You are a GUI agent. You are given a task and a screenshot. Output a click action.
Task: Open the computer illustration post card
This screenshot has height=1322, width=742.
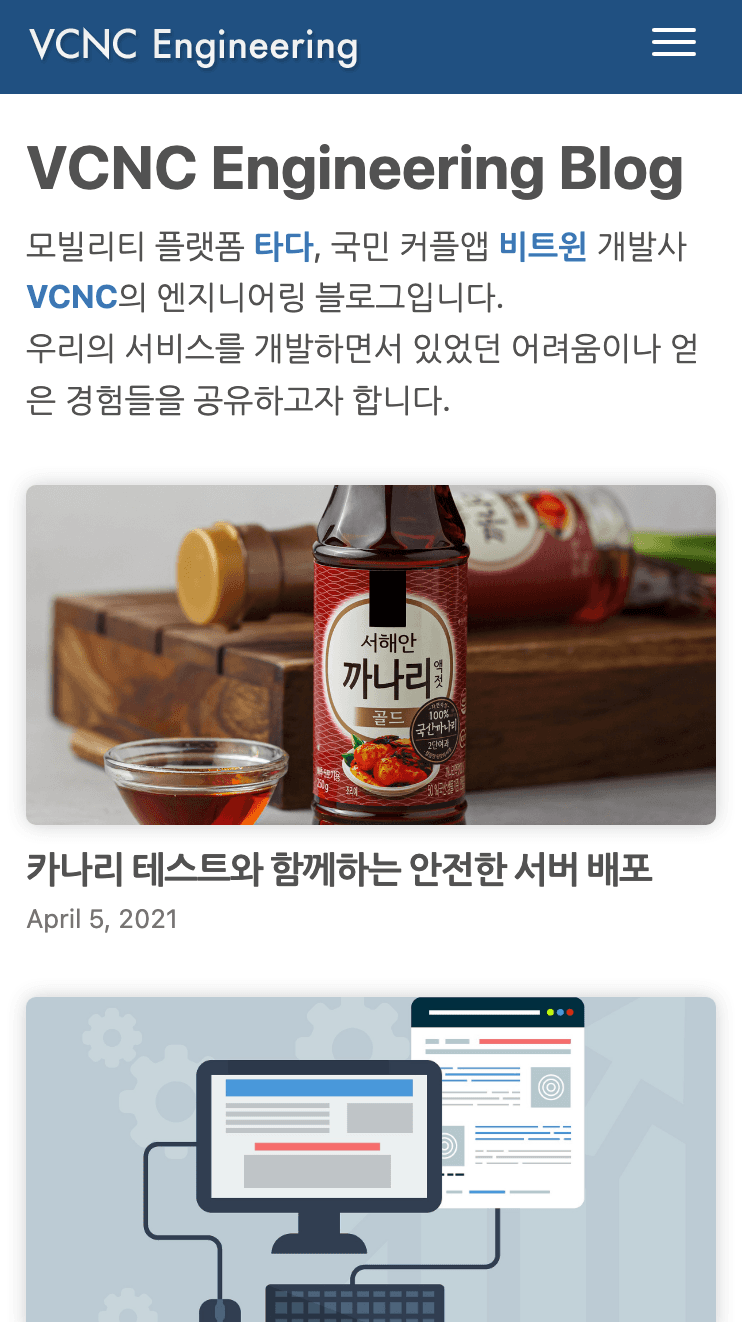pos(371,1160)
